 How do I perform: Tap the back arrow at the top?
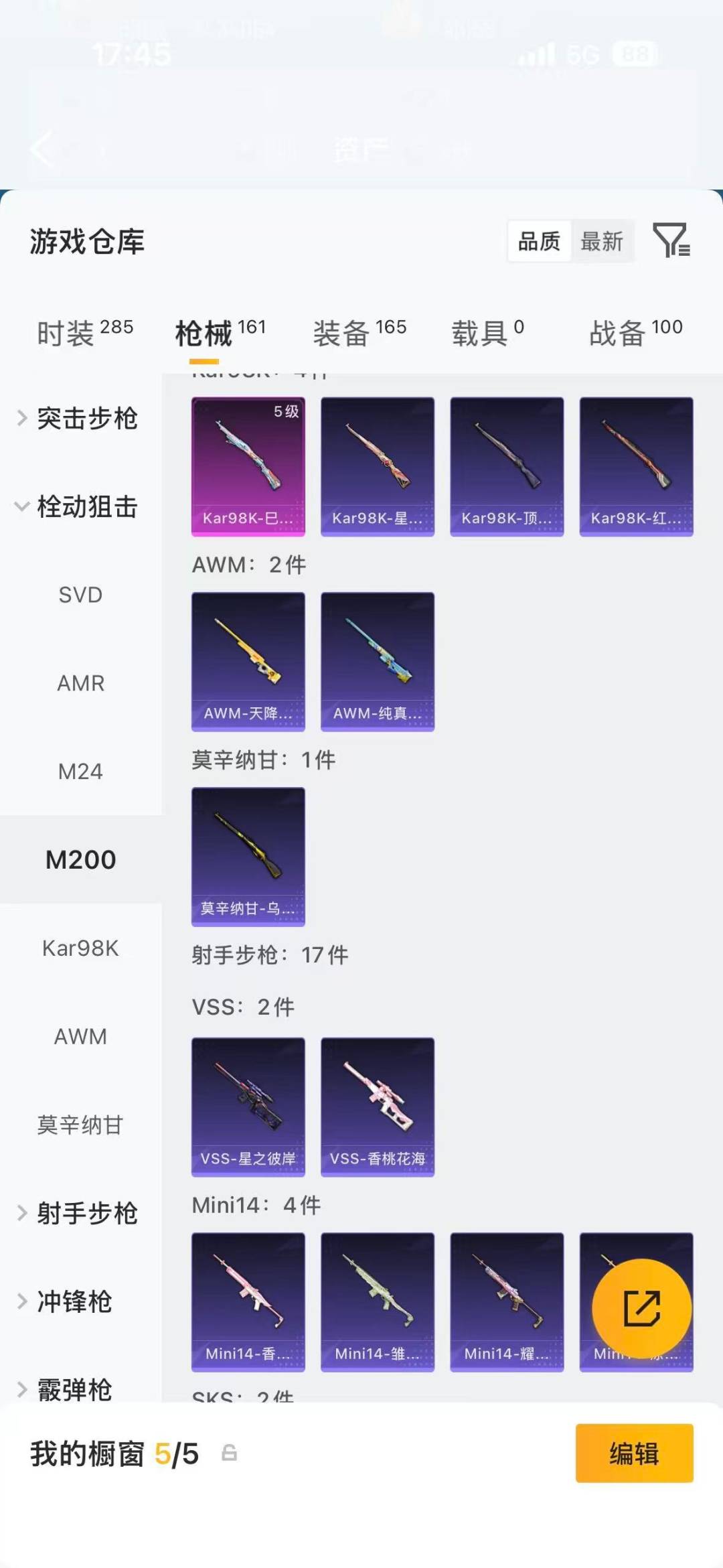(x=42, y=149)
